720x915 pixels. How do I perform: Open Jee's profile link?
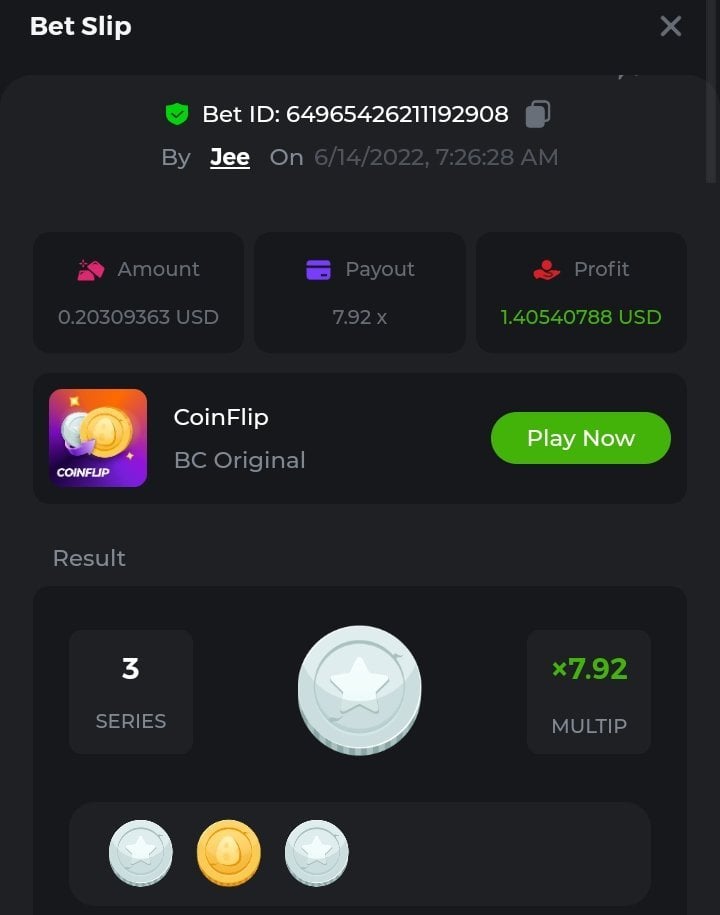click(x=229, y=157)
